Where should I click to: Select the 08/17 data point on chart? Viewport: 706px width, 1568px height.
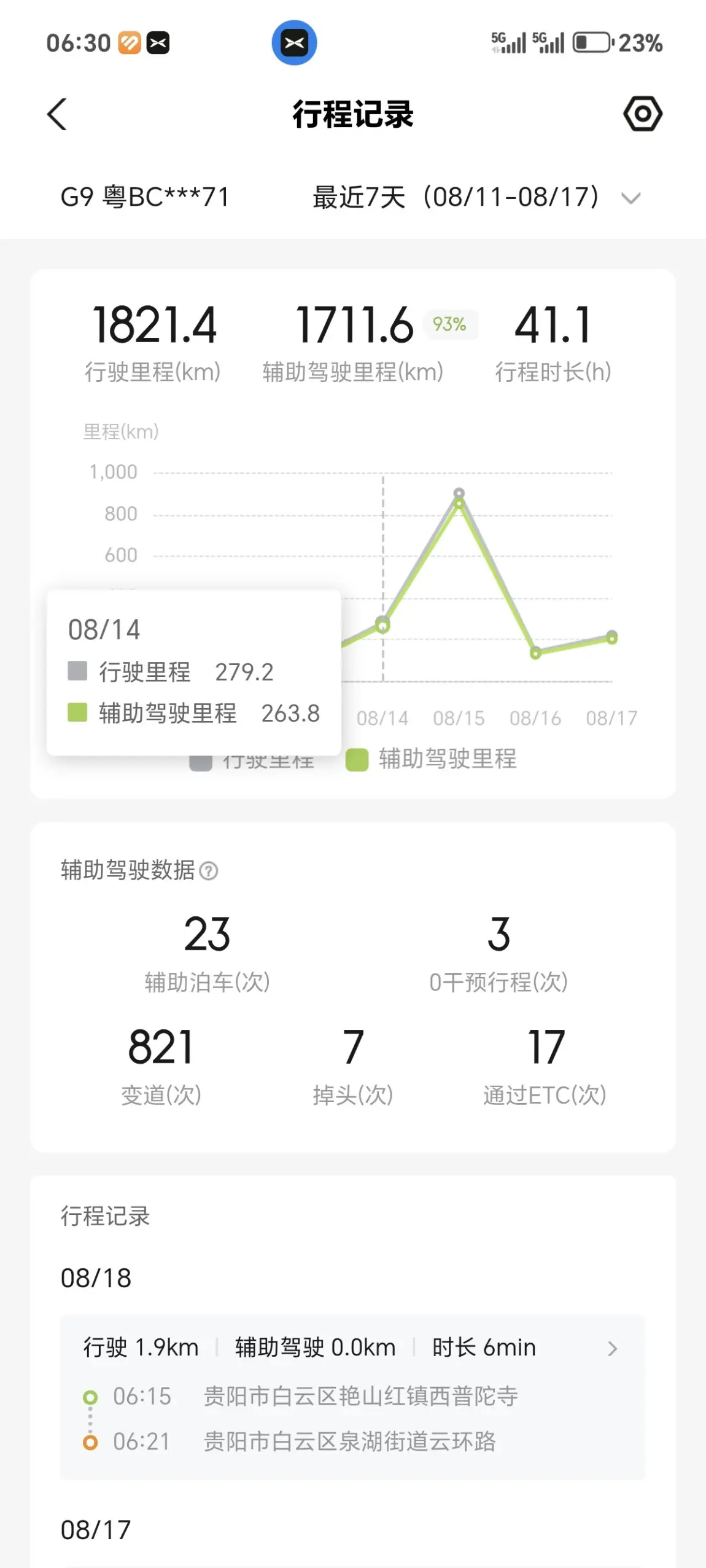611,637
